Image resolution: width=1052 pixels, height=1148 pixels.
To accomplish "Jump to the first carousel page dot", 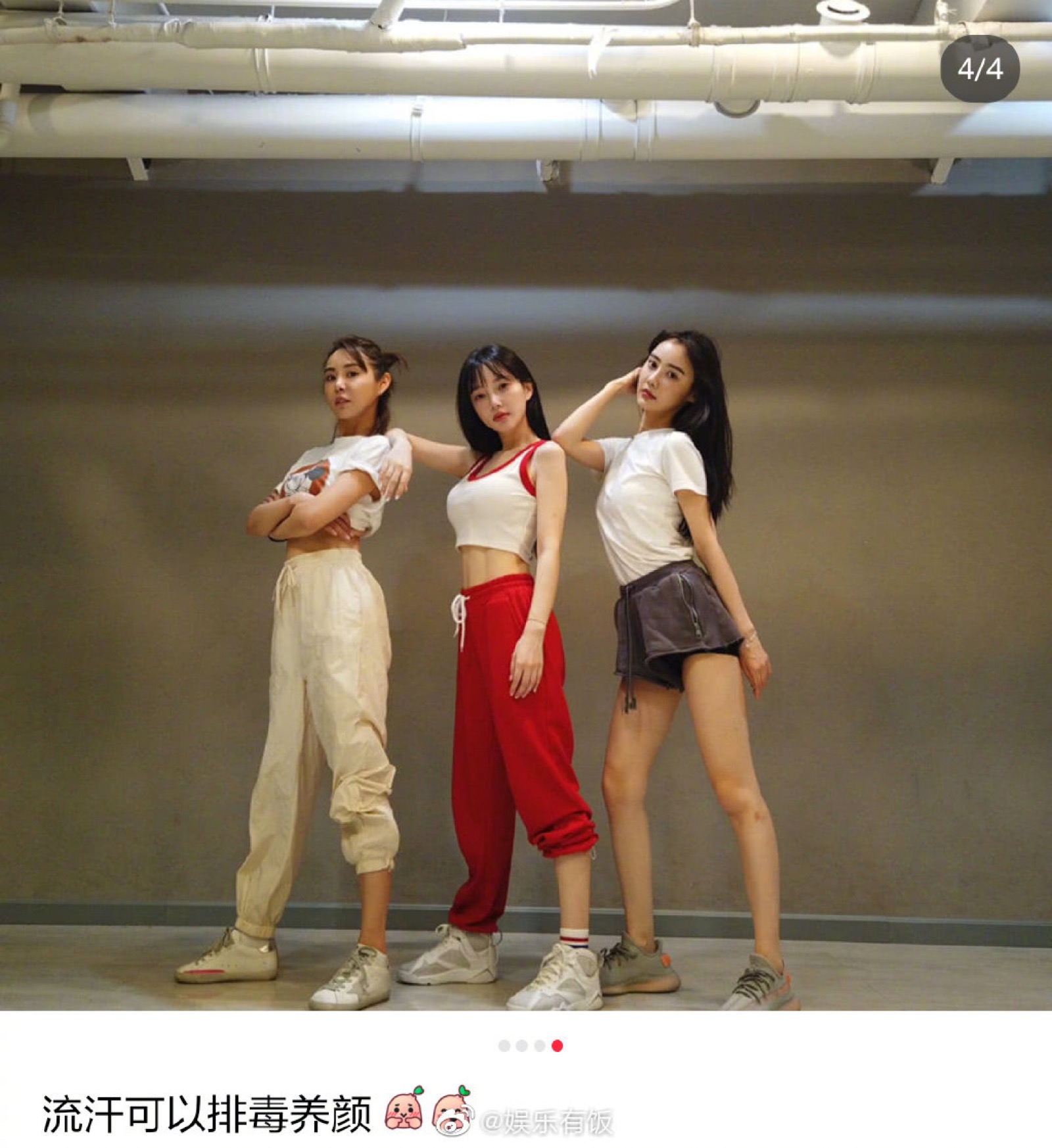I will pyautogui.click(x=504, y=1045).
